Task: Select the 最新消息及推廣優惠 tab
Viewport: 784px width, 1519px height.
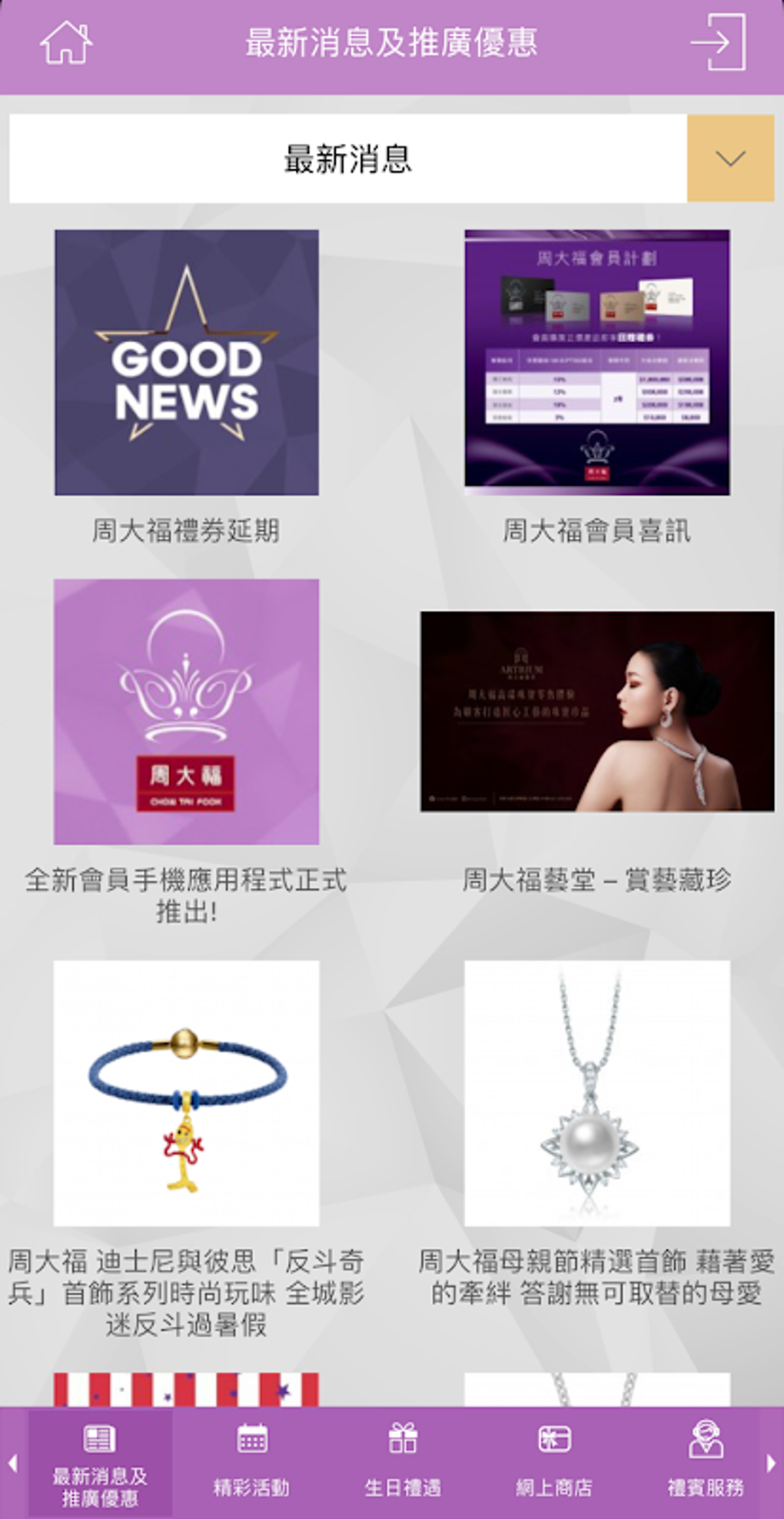Action: pyautogui.click(x=100, y=1462)
